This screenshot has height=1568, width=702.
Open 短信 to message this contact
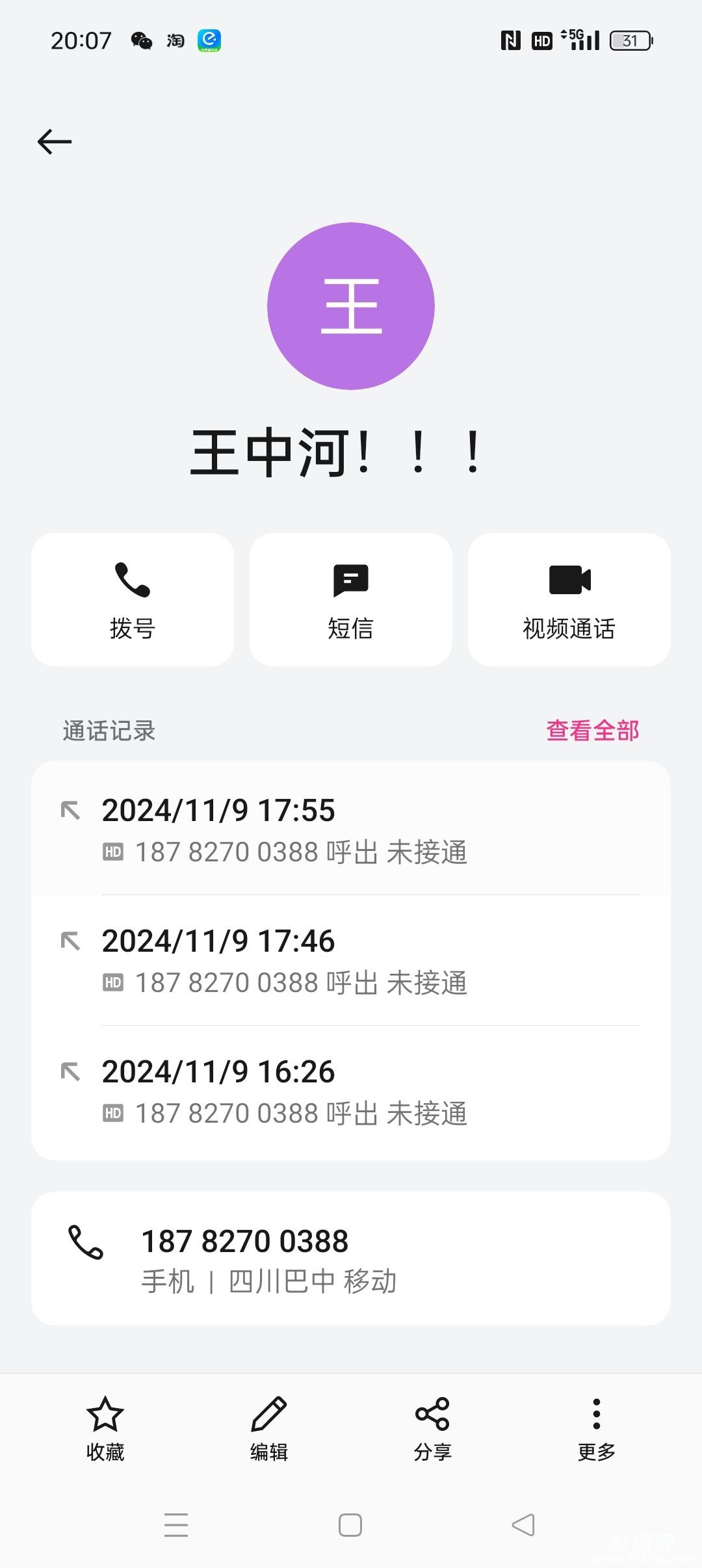tap(351, 599)
